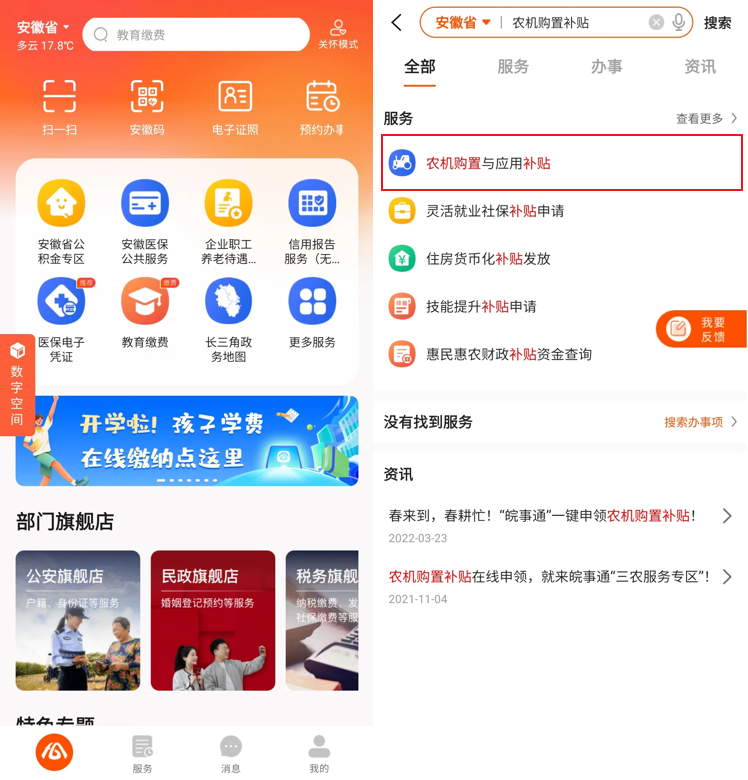Switch to 关怀模式

tap(338, 34)
